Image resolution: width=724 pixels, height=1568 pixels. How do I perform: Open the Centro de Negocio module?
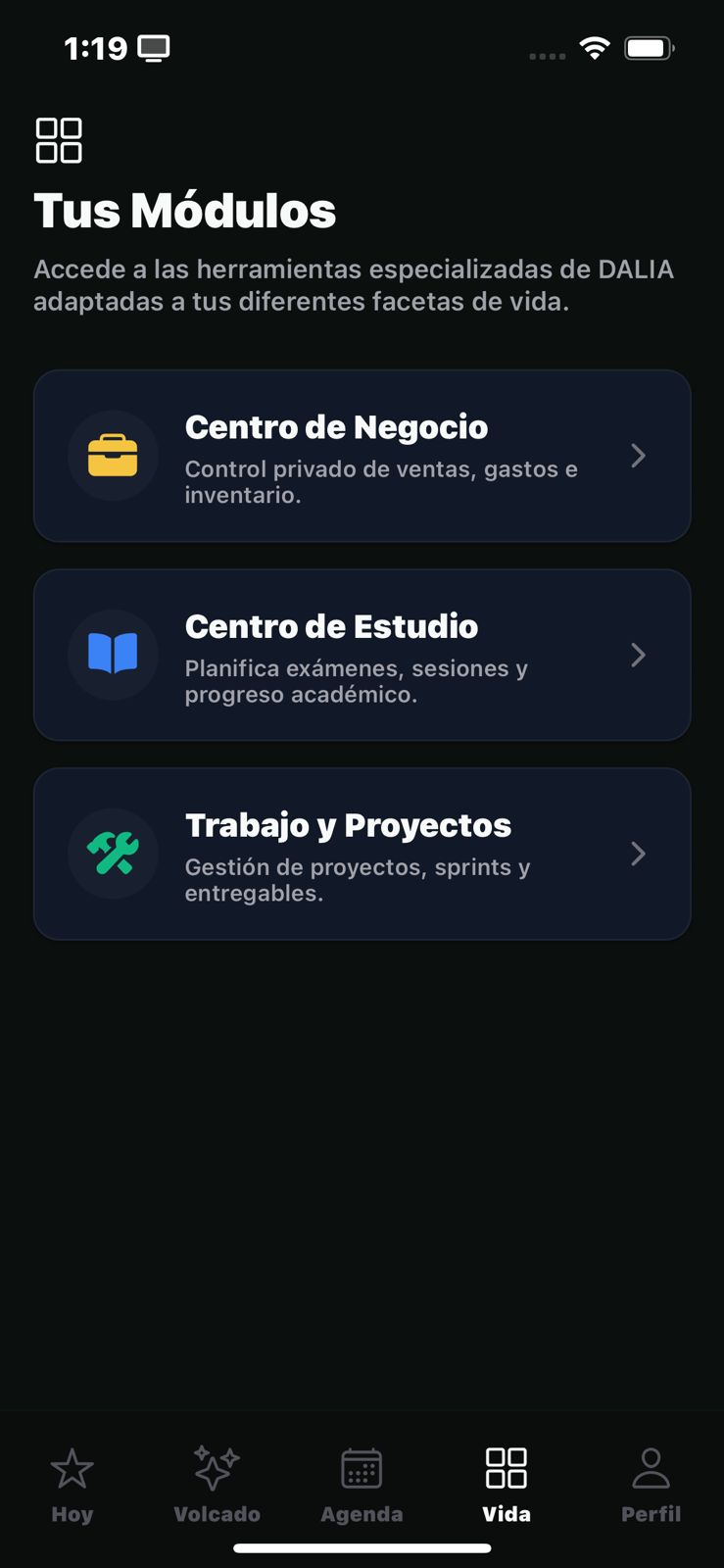[x=362, y=456]
